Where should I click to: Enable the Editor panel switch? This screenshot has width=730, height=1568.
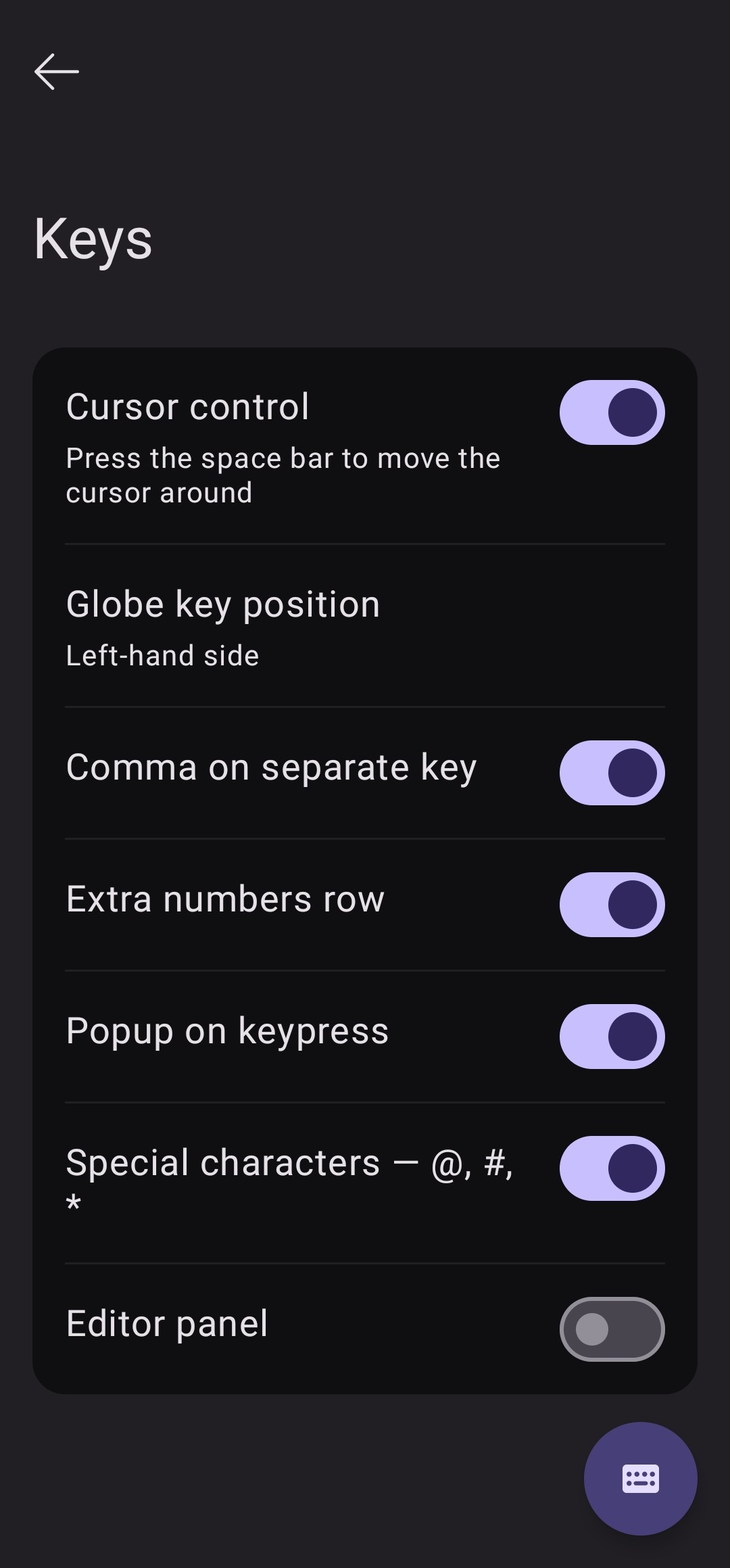click(x=612, y=1329)
